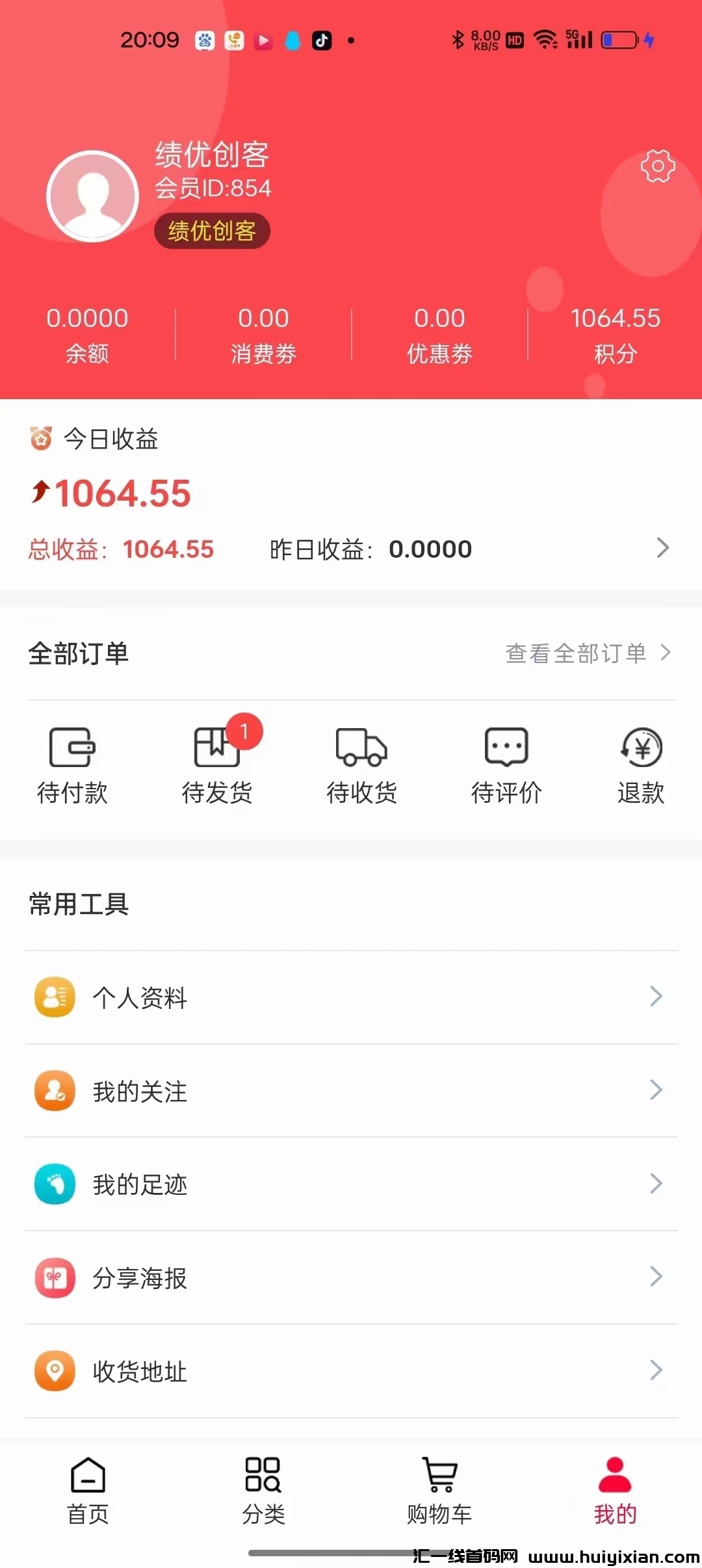The width and height of the screenshot is (702, 1568).
Task: Open 个人资料 row
Action: [x=351, y=997]
